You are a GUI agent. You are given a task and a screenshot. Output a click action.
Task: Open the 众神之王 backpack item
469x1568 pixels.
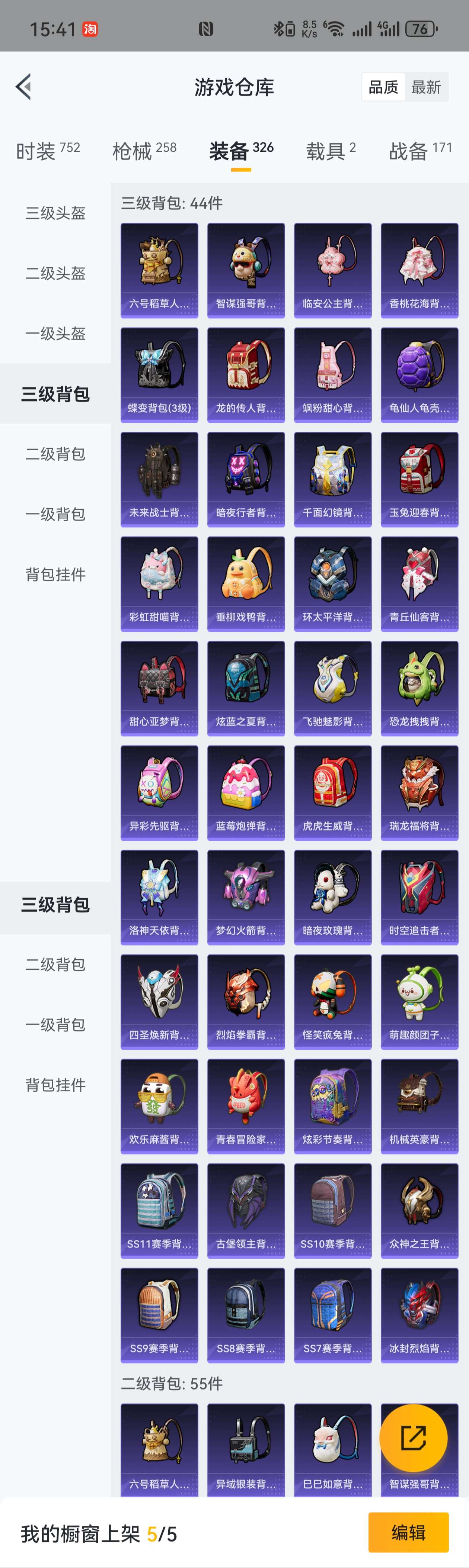(419, 1211)
